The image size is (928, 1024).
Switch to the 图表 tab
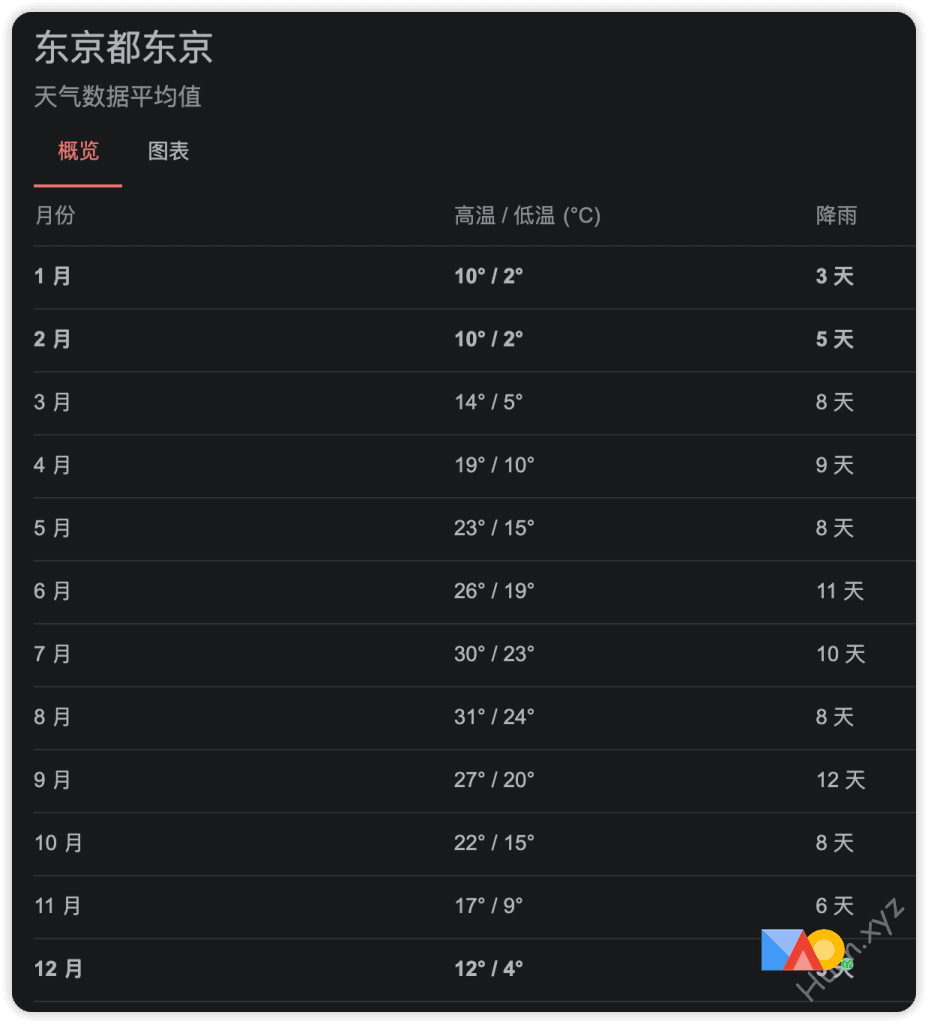tap(168, 152)
